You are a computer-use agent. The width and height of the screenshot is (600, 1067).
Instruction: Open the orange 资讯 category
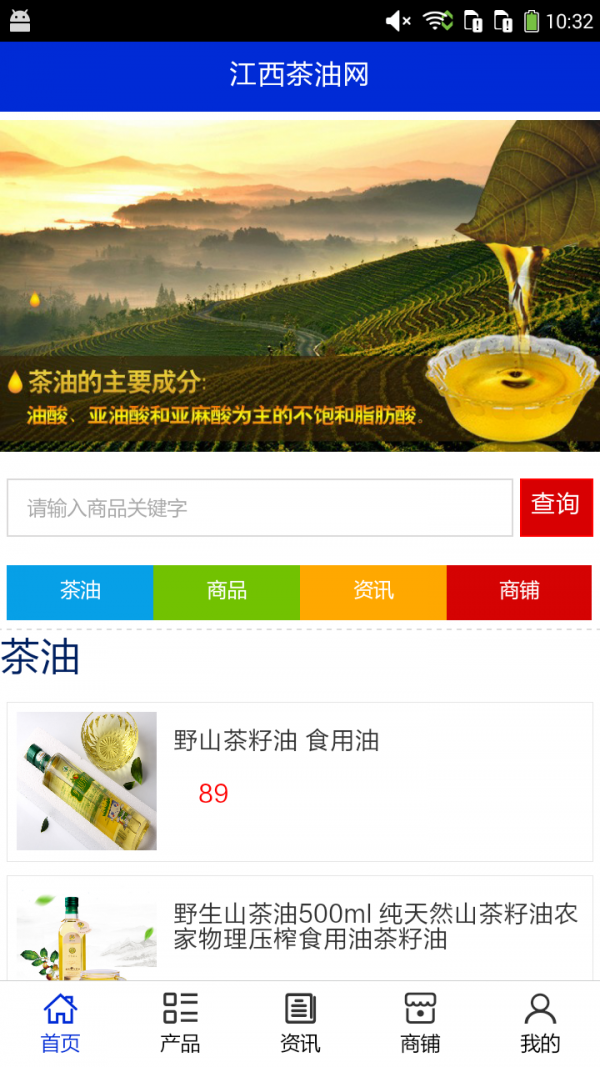click(373, 592)
